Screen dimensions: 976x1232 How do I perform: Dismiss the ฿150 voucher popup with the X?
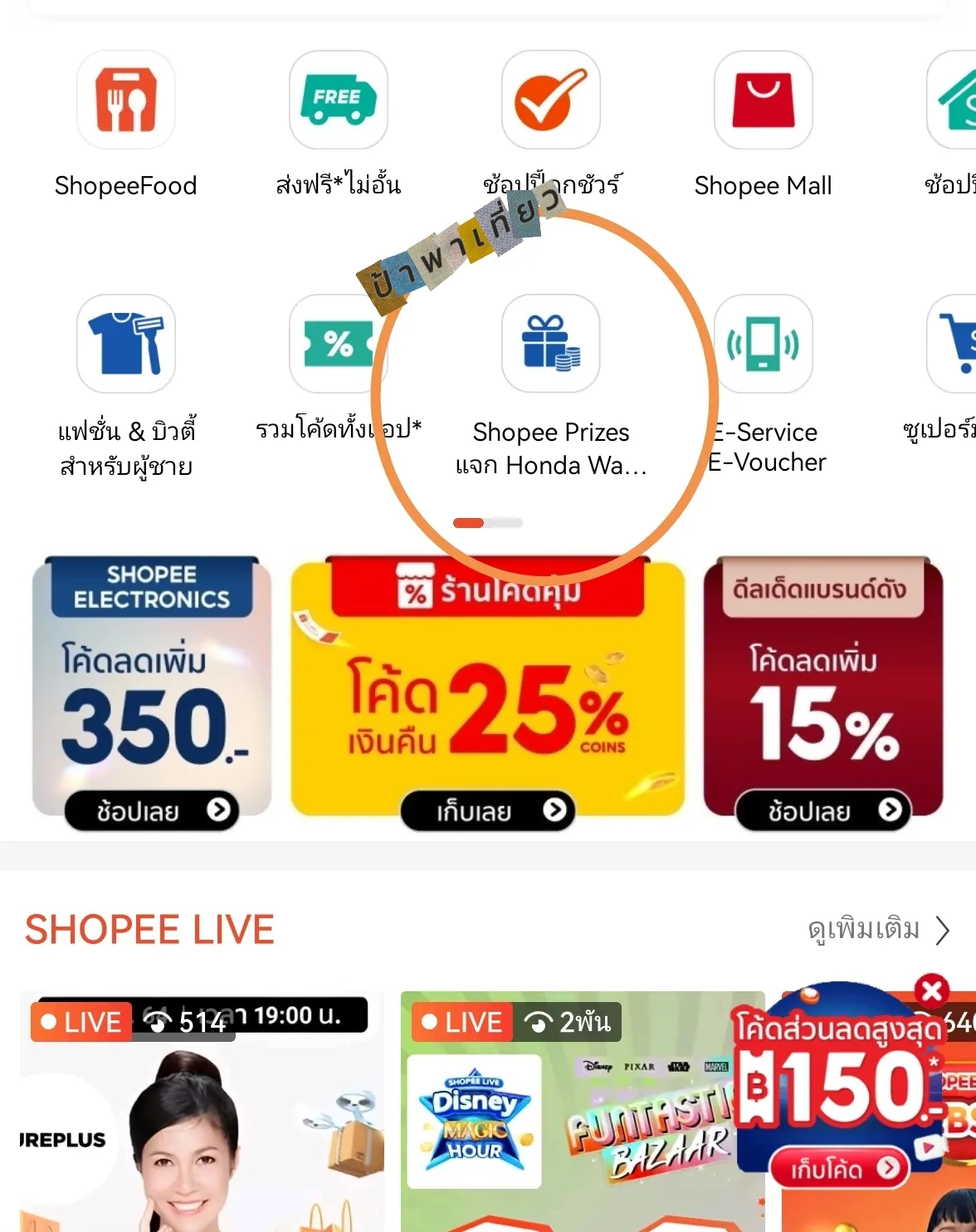click(x=931, y=991)
